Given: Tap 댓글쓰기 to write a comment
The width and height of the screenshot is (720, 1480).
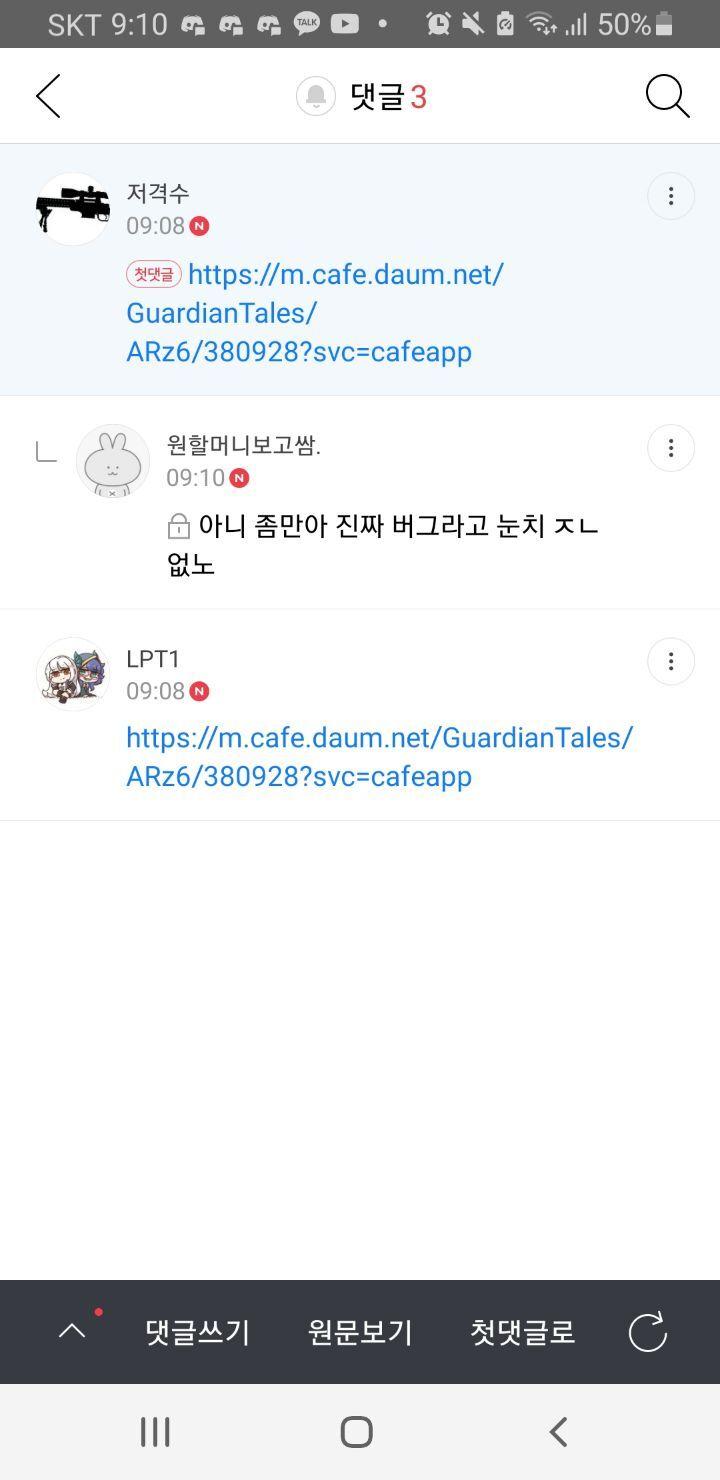Looking at the screenshot, I should [x=196, y=1332].
